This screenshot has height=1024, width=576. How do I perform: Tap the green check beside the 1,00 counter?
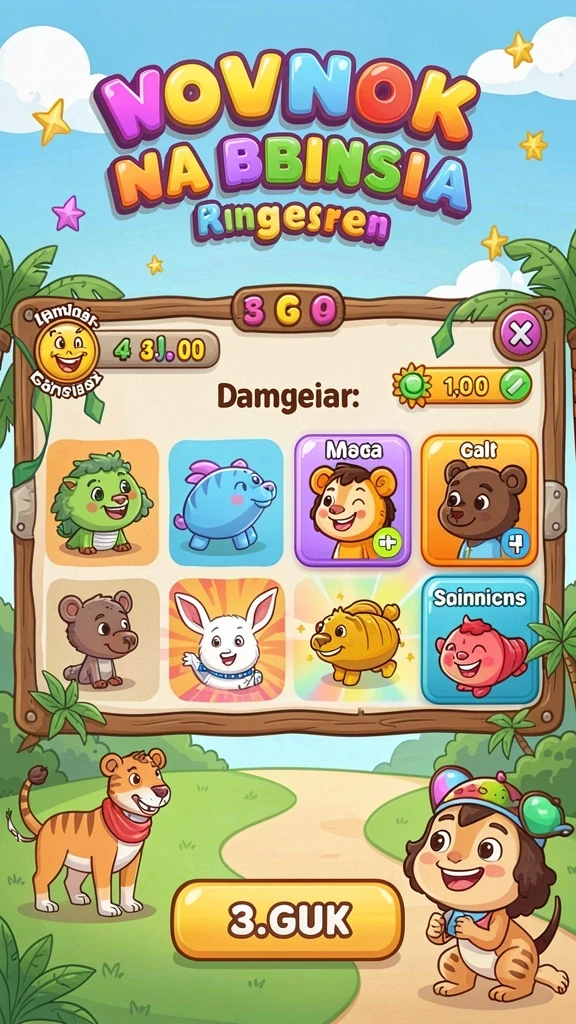[515, 385]
